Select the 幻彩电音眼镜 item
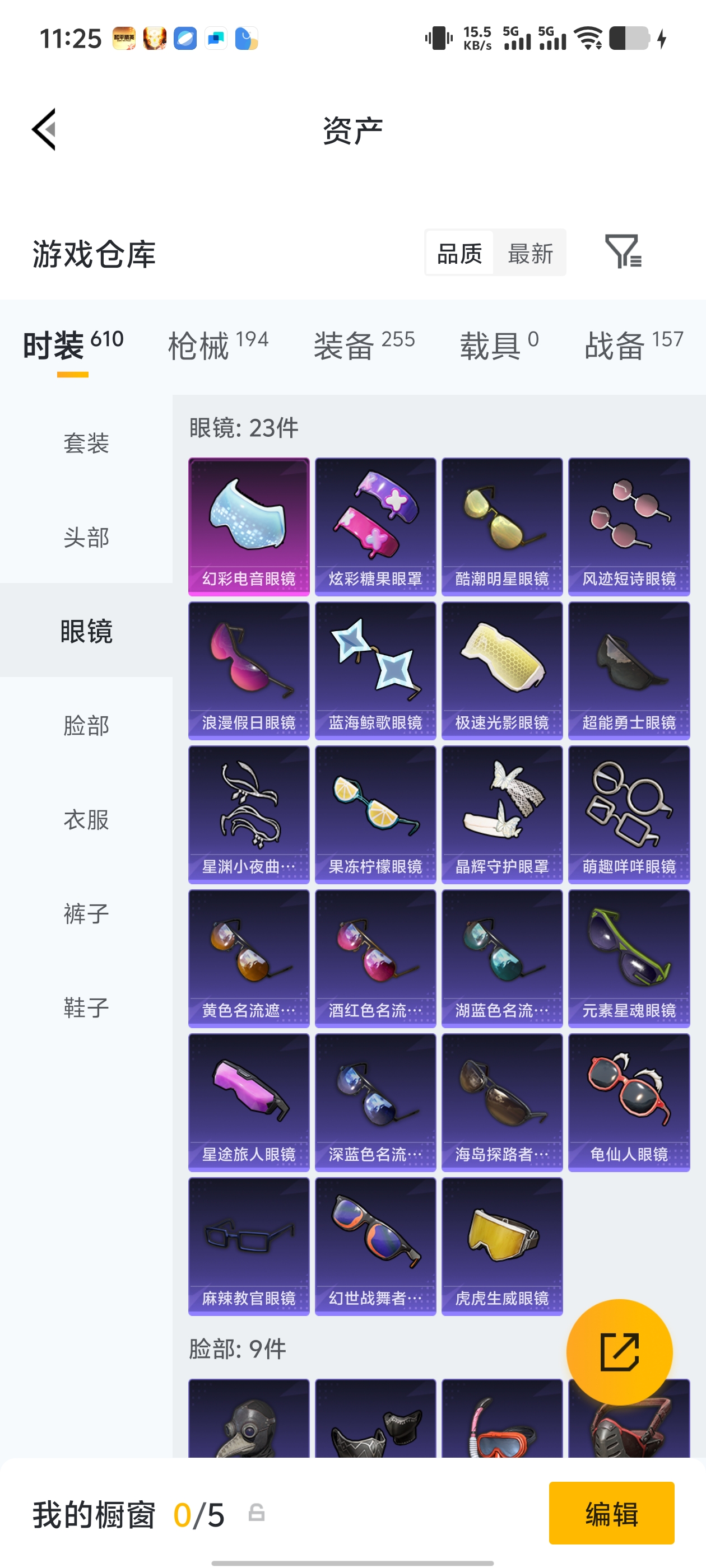The image size is (706, 1568). (249, 525)
